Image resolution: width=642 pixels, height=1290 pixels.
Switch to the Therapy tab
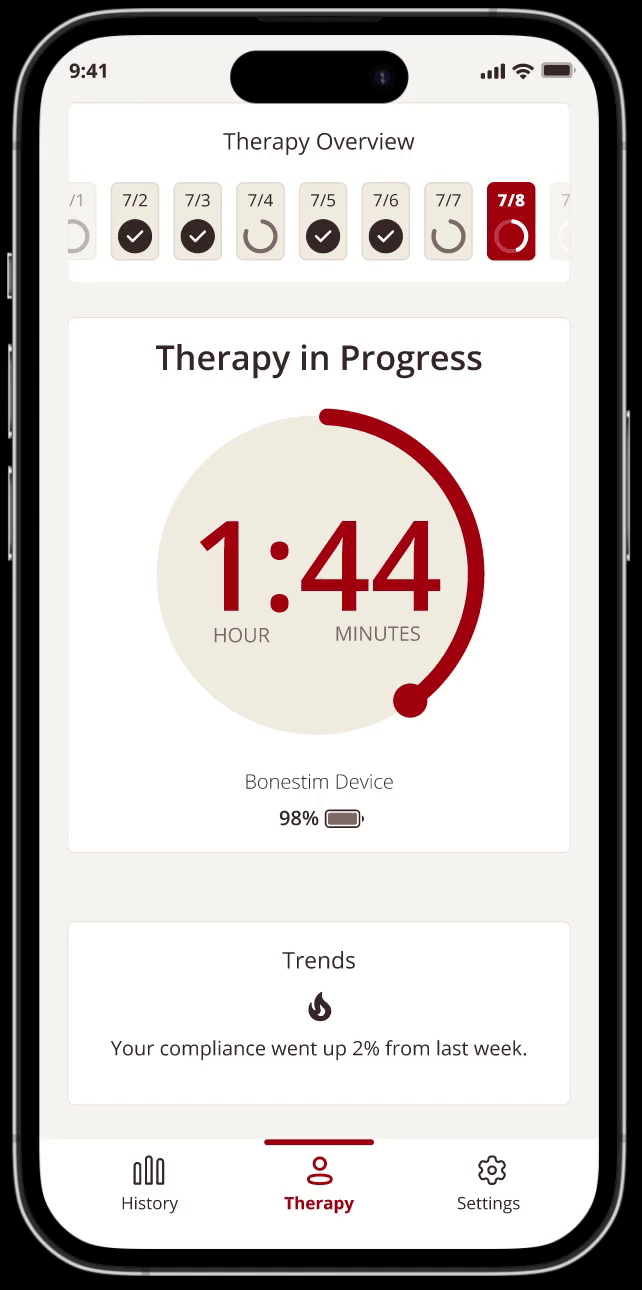pyautogui.click(x=319, y=1184)
